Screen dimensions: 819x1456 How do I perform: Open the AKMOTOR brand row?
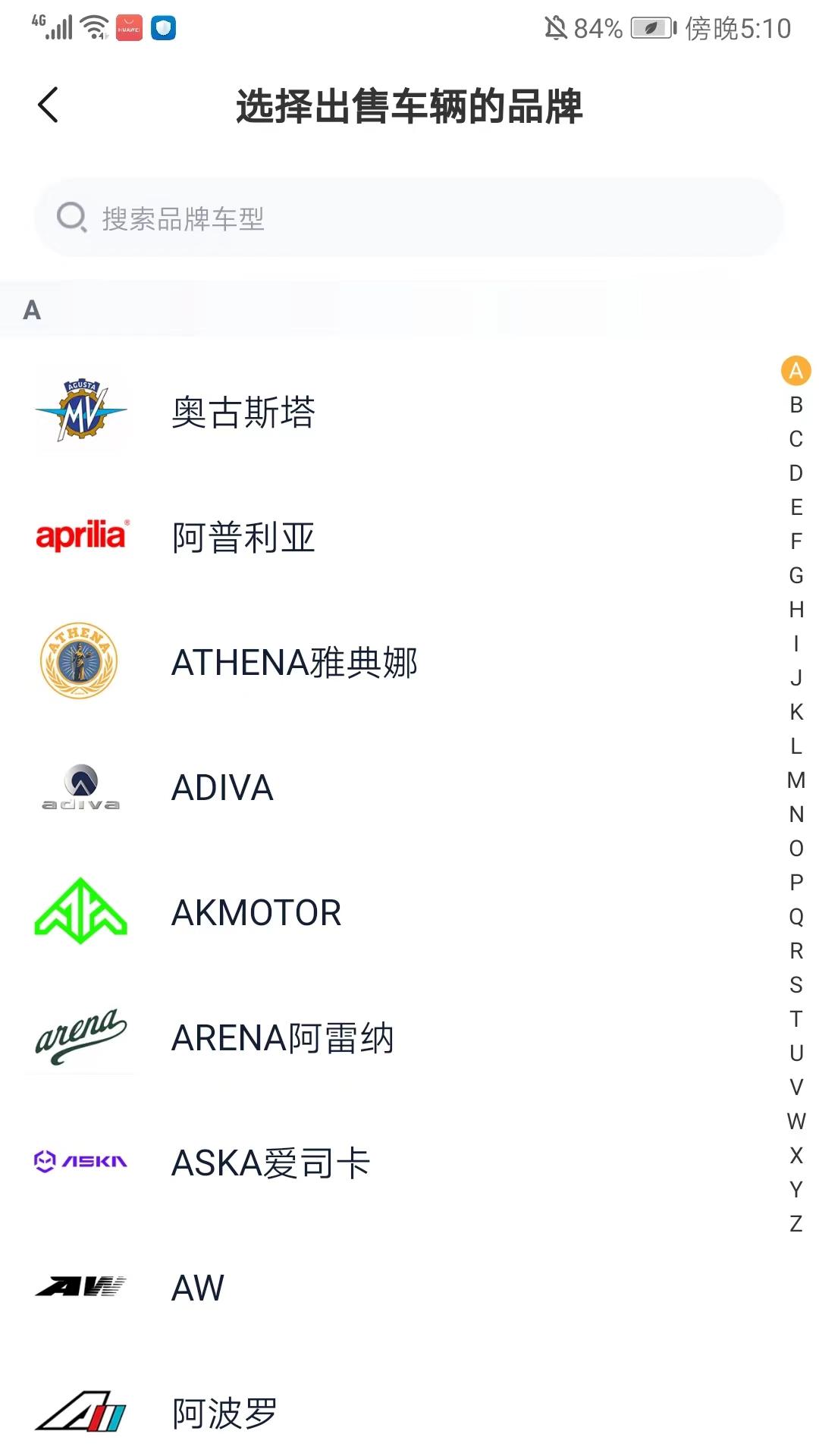coord(256,913)
